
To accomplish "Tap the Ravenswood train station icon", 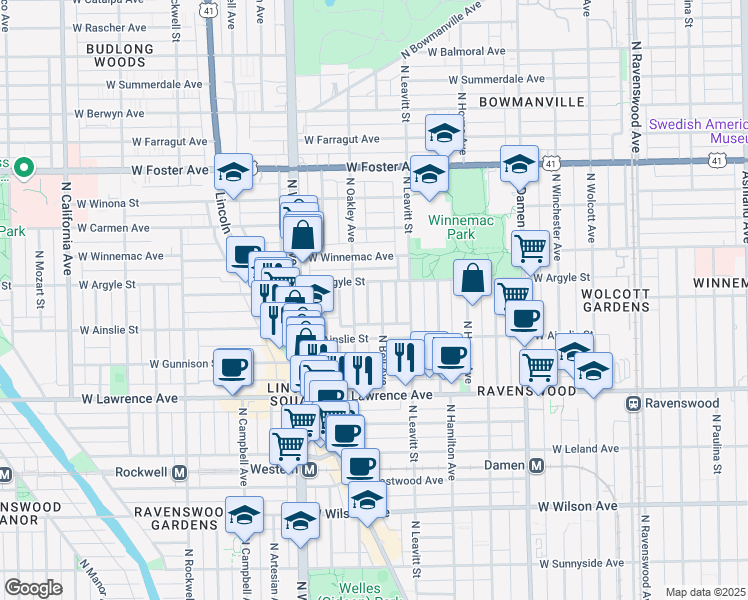I will click(x=634, y=403).
